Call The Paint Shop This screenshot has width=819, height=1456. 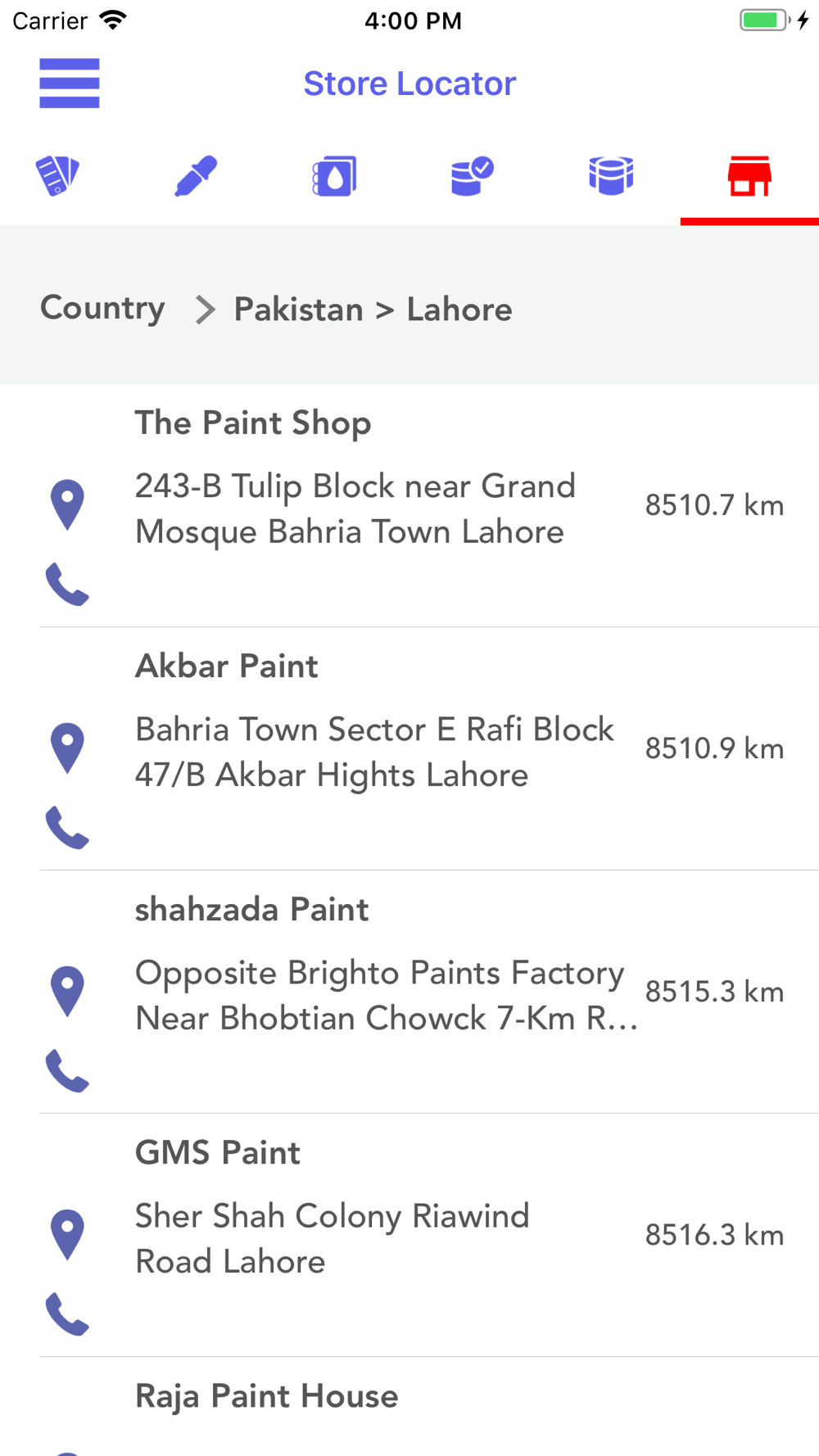[x=67, y=584]
